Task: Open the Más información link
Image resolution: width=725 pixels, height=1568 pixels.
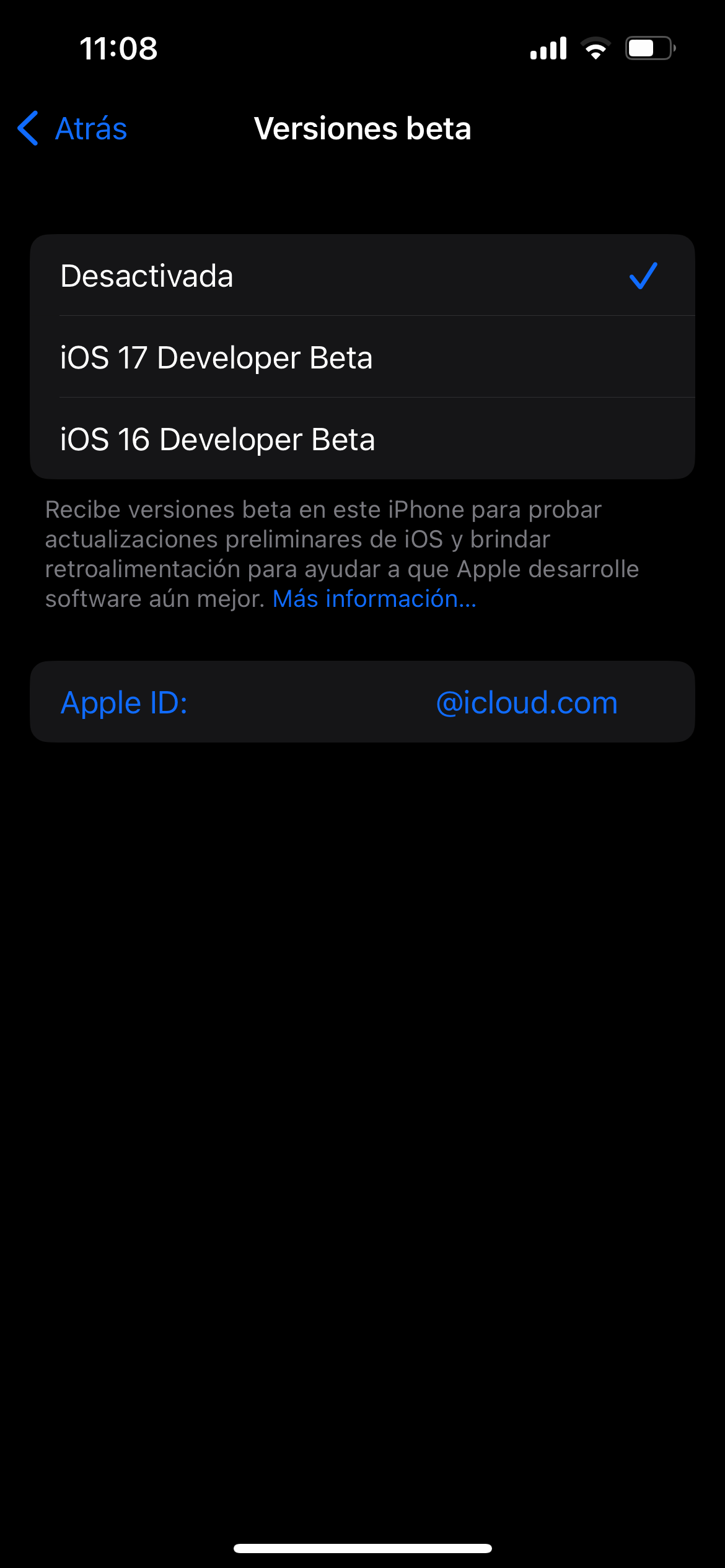Action: (374, 599)
